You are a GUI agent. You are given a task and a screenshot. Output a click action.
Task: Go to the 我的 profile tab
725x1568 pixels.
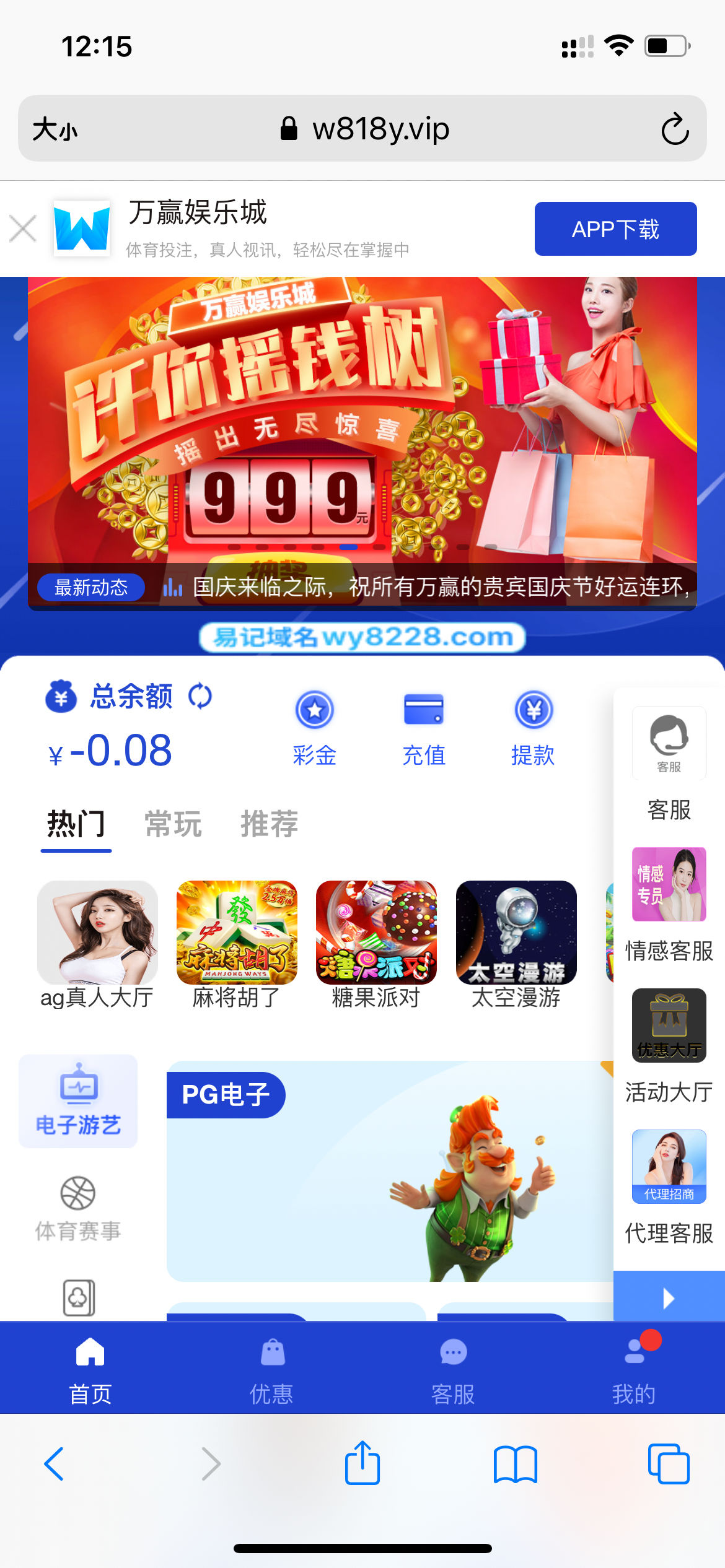click(x=634, y=1369)
